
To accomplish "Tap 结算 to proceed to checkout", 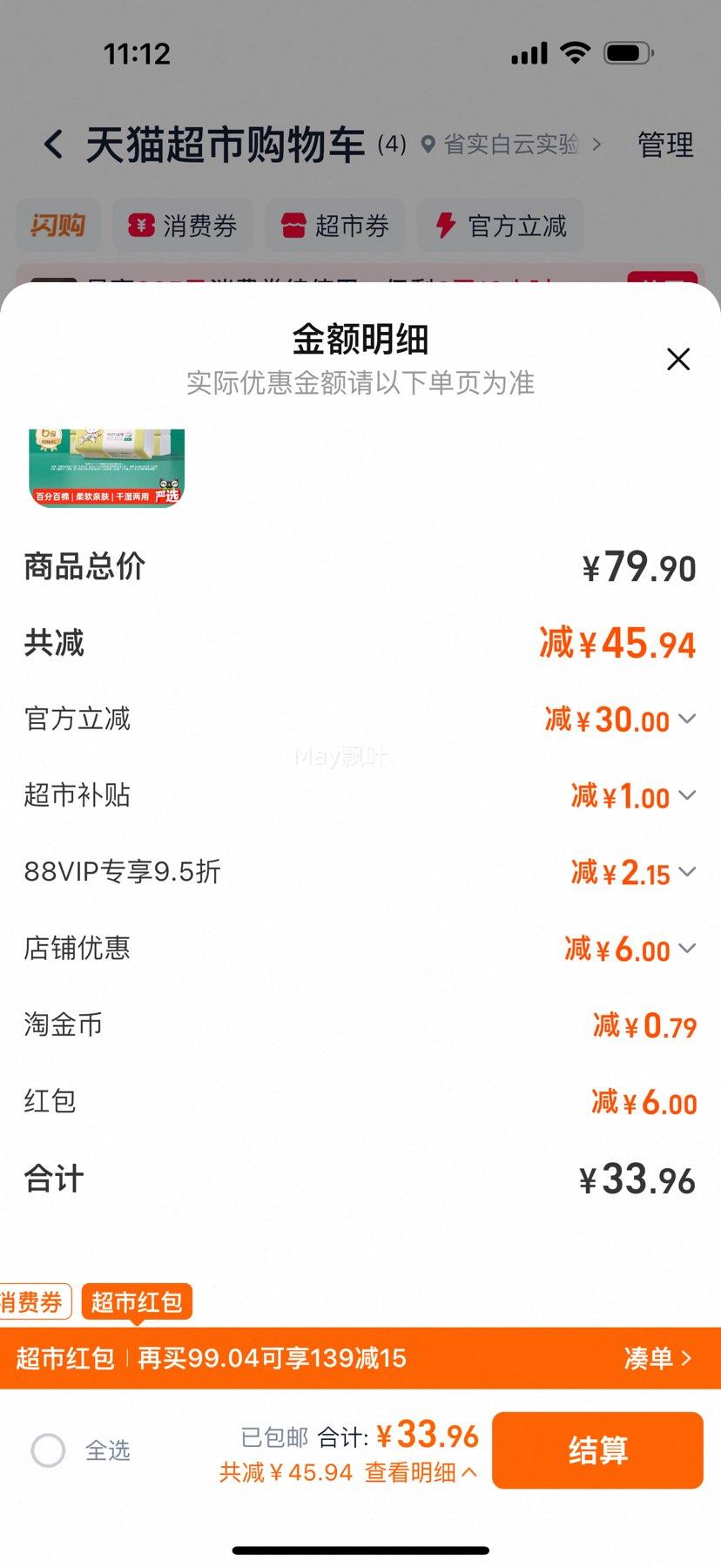I will coord(598,1449).
